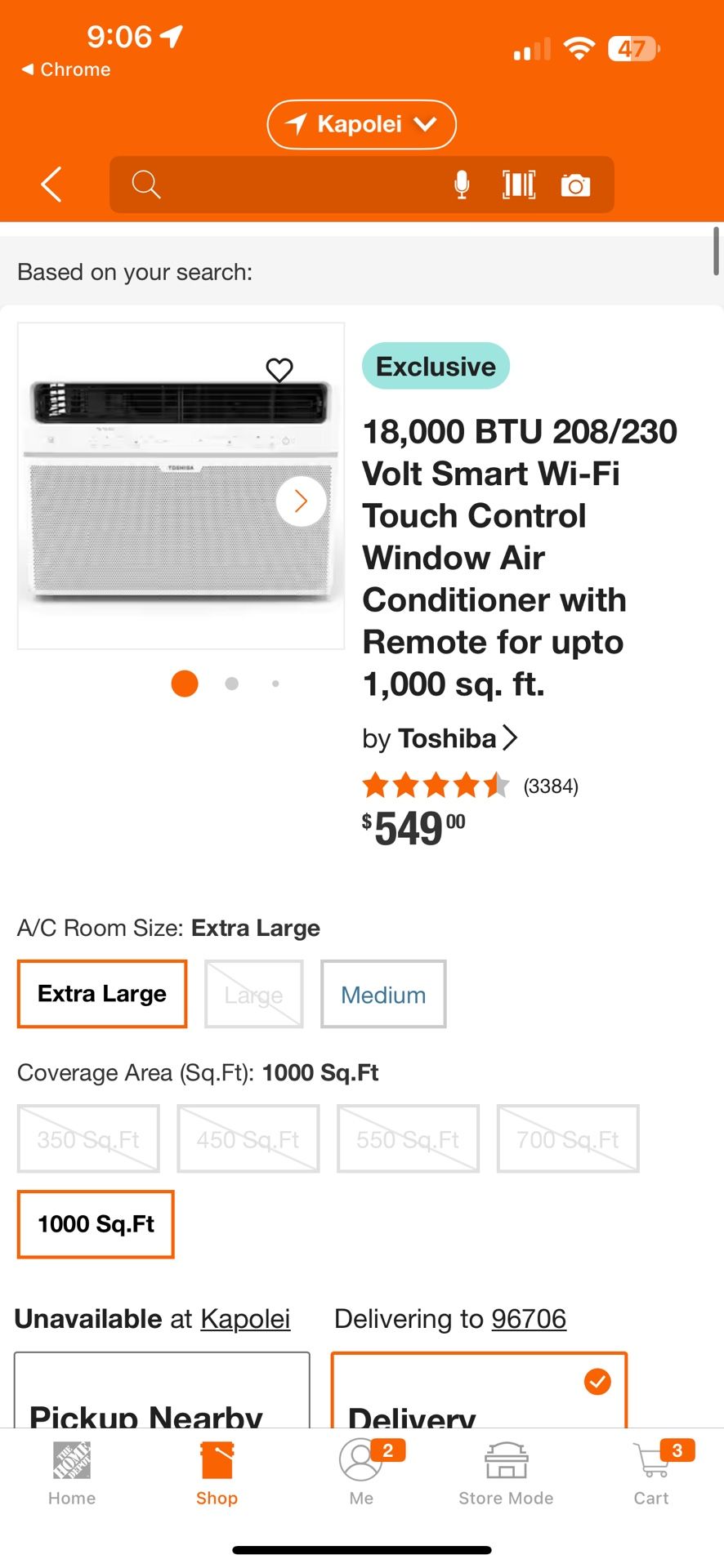Select Medium room size option
The width and height of the screenshot is (724, 1568).
pos(383,994)
